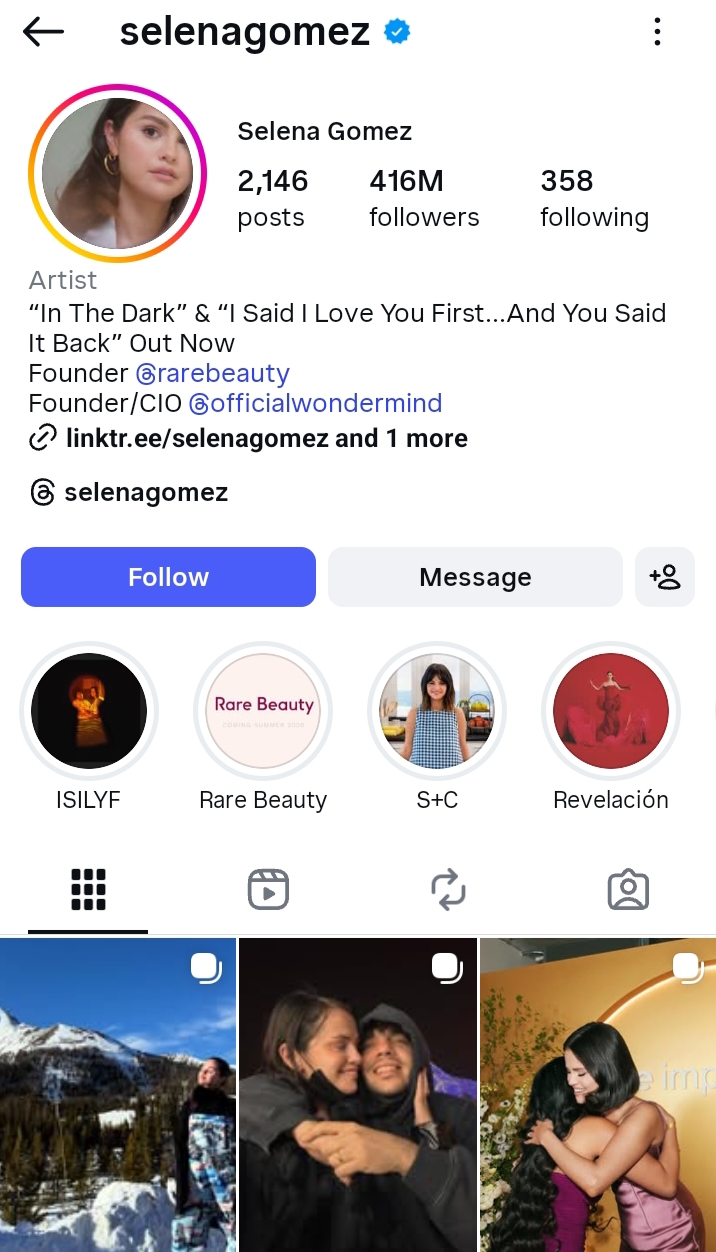This screenshot has width=716, height=1252.
Task: Open the three-dot overflow menu
Action: [657, 32]
